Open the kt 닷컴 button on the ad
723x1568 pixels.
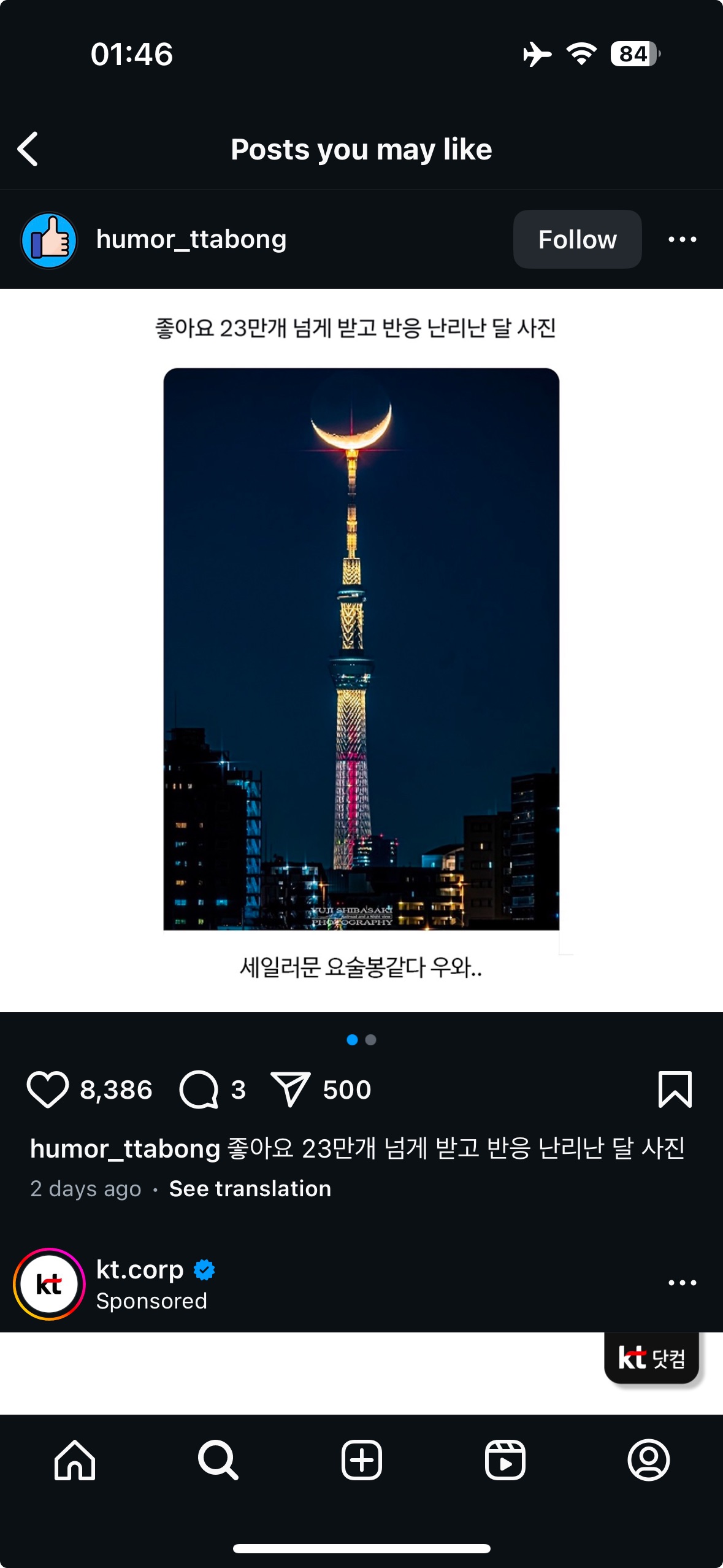(x=651, y=1358)
